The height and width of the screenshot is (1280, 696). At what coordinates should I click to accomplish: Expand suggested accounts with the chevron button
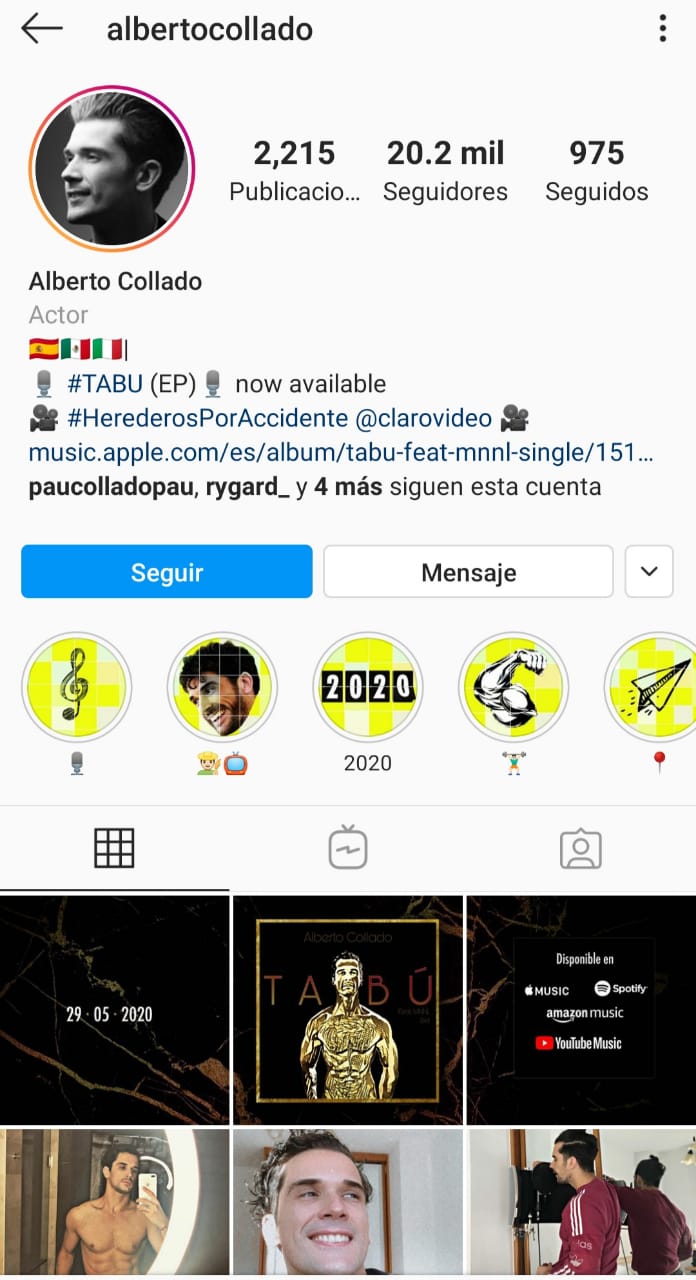tap(649, 572)
